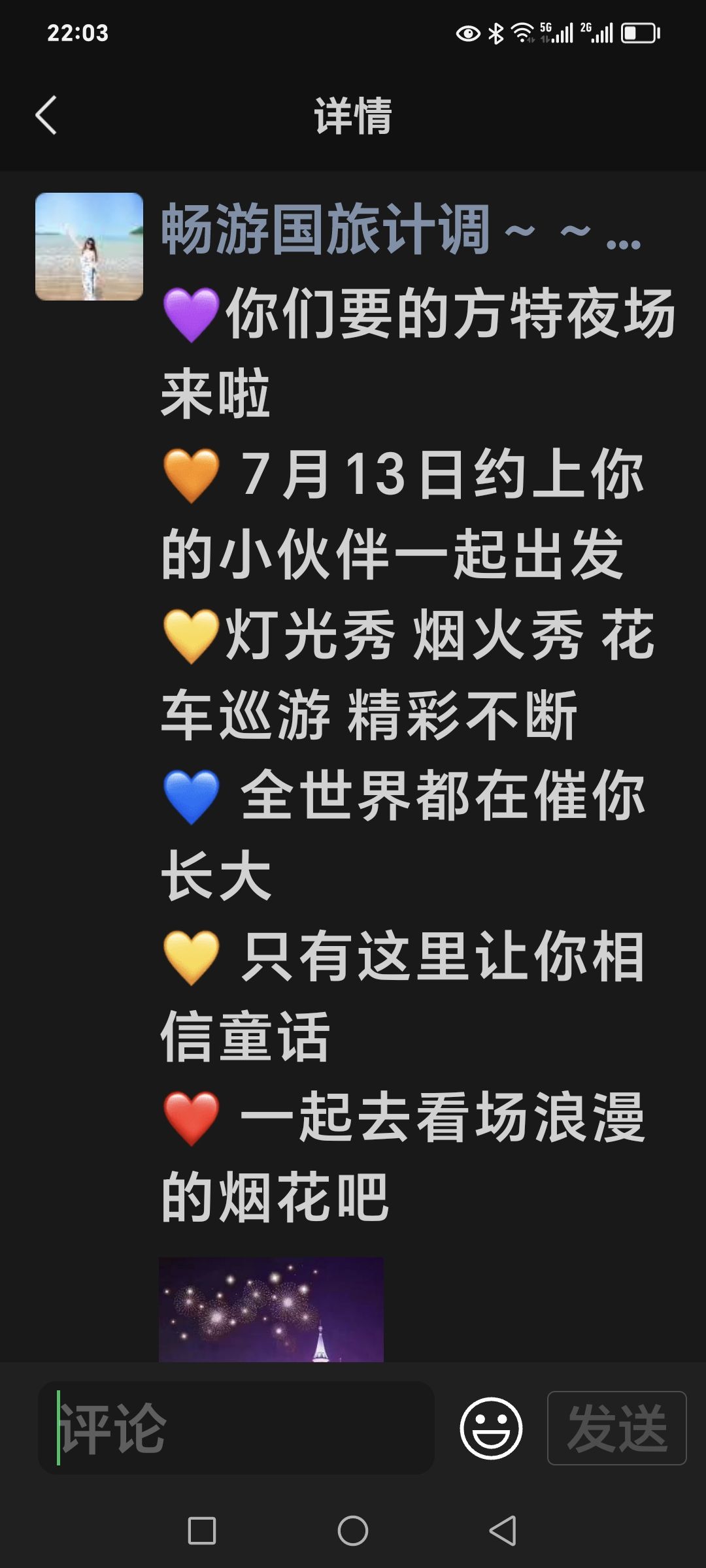Screen dimensions: 706x1568
Task: Tap the 发送 send button
Action: (x=616, y=1428)
